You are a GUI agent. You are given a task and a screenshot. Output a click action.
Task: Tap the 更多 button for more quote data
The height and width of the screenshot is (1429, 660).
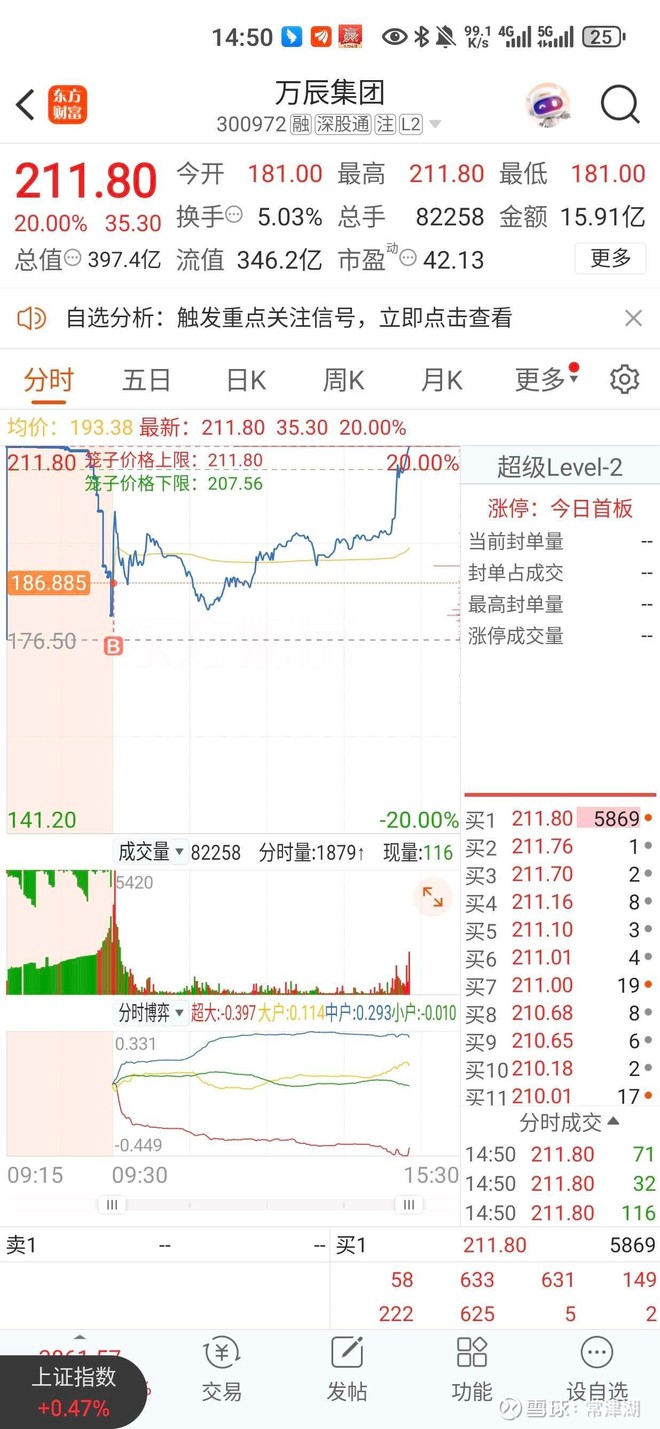(610, 259)
